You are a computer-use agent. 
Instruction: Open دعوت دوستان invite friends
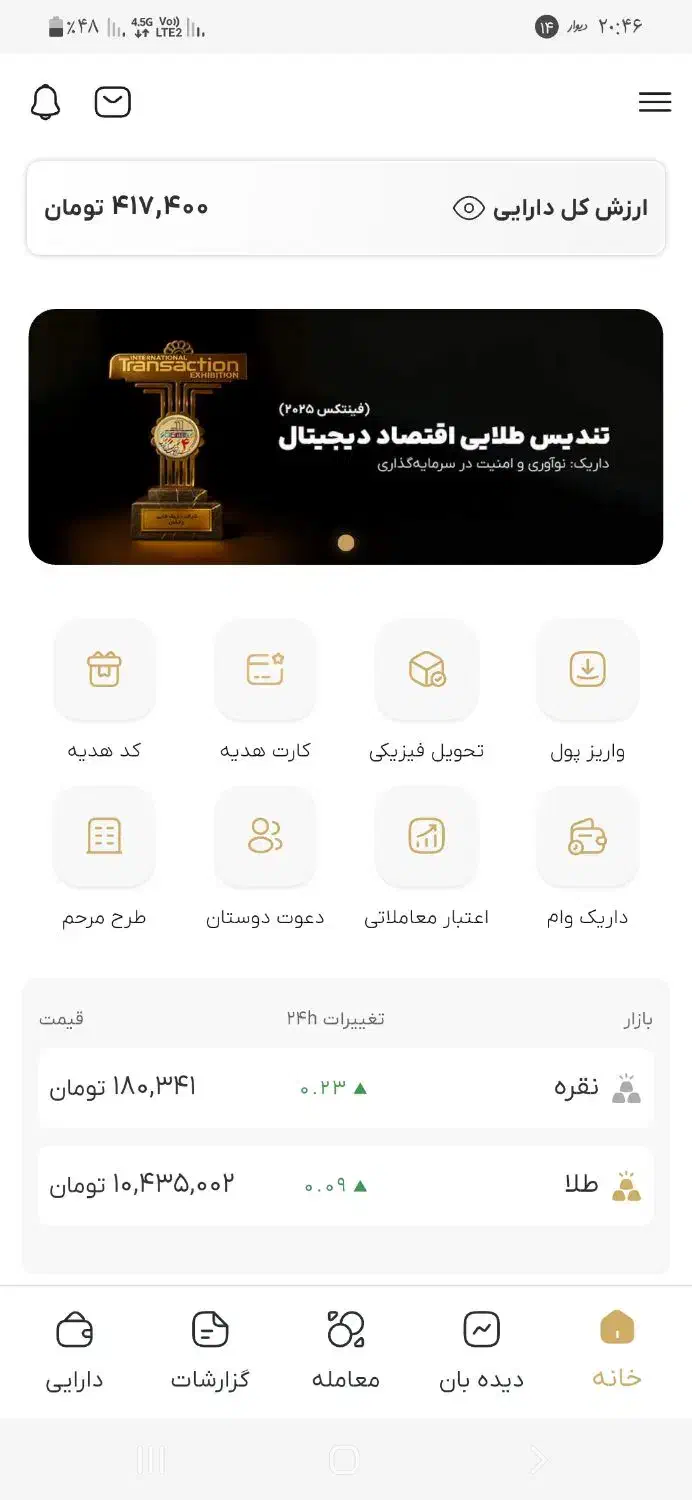[x=265, y=836]
